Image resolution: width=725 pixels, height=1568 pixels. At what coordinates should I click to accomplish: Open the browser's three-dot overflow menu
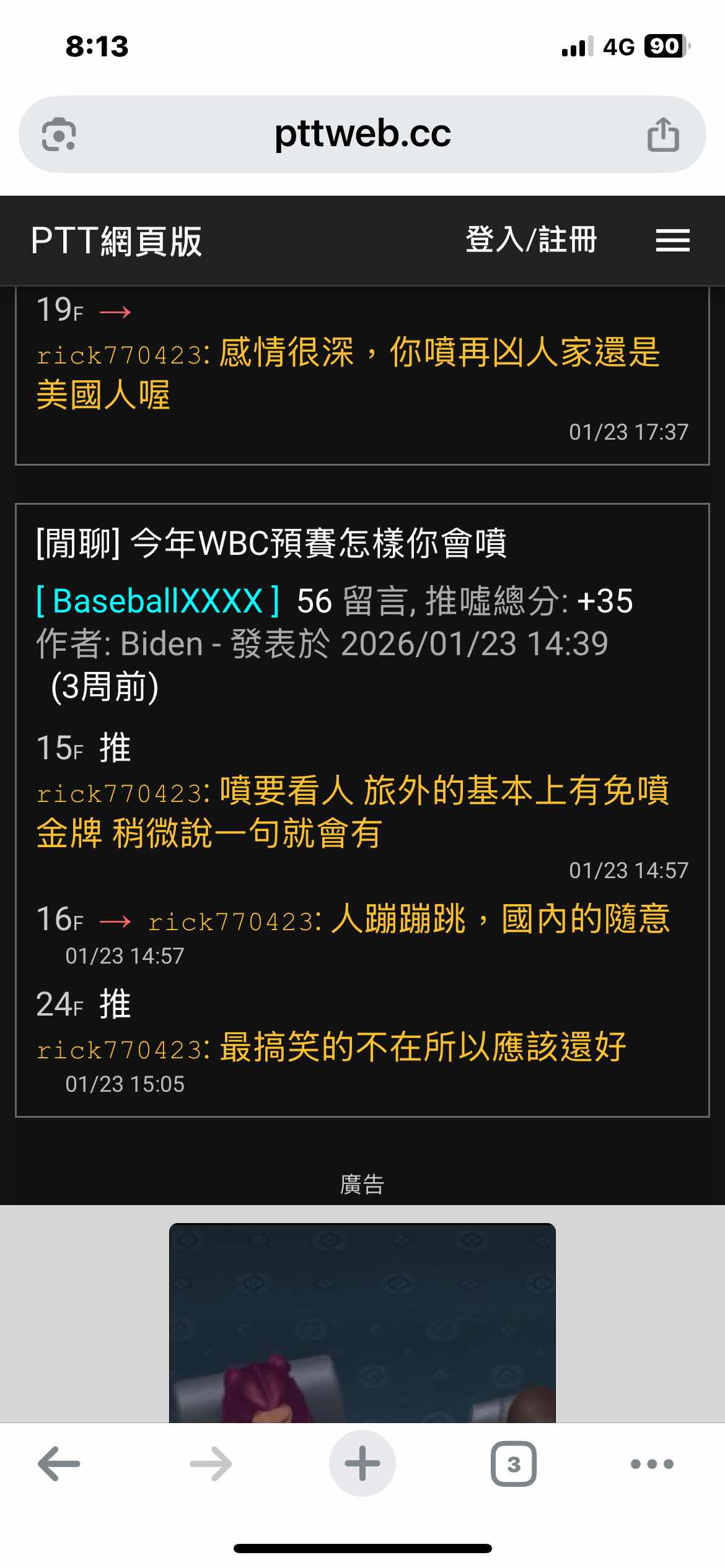click(x=652, y=1464)
